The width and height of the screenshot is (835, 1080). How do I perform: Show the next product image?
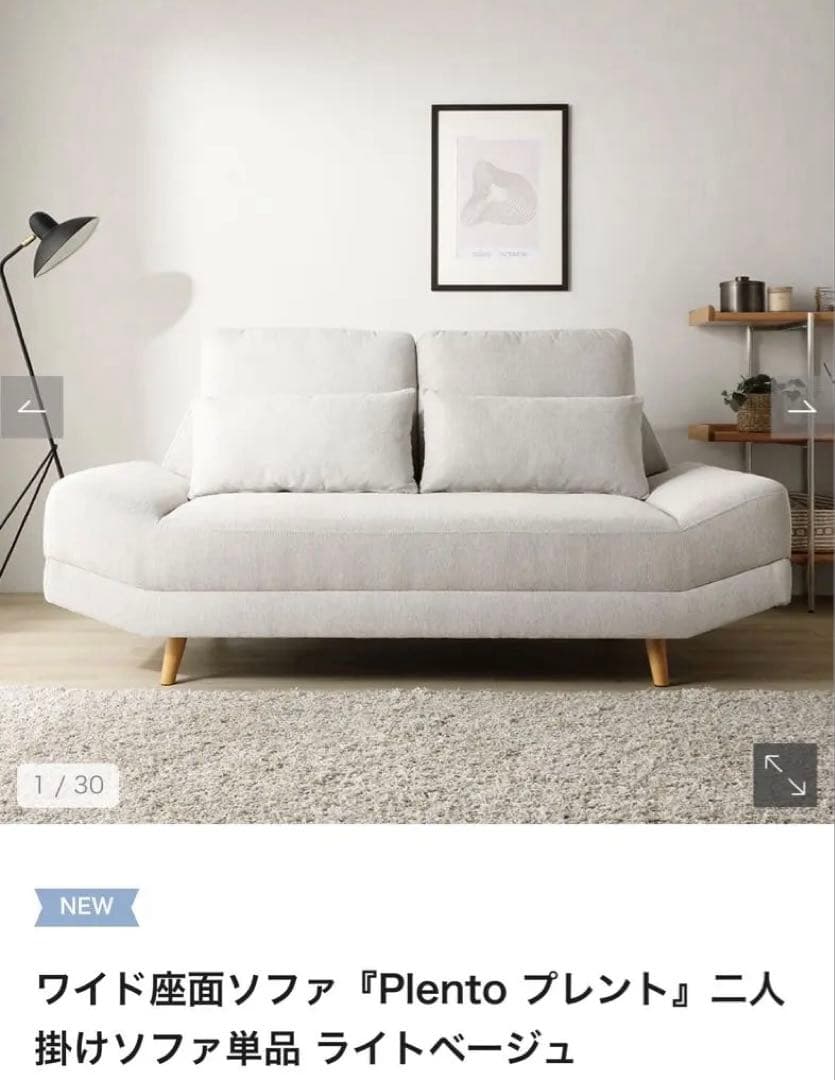(803, 406)
